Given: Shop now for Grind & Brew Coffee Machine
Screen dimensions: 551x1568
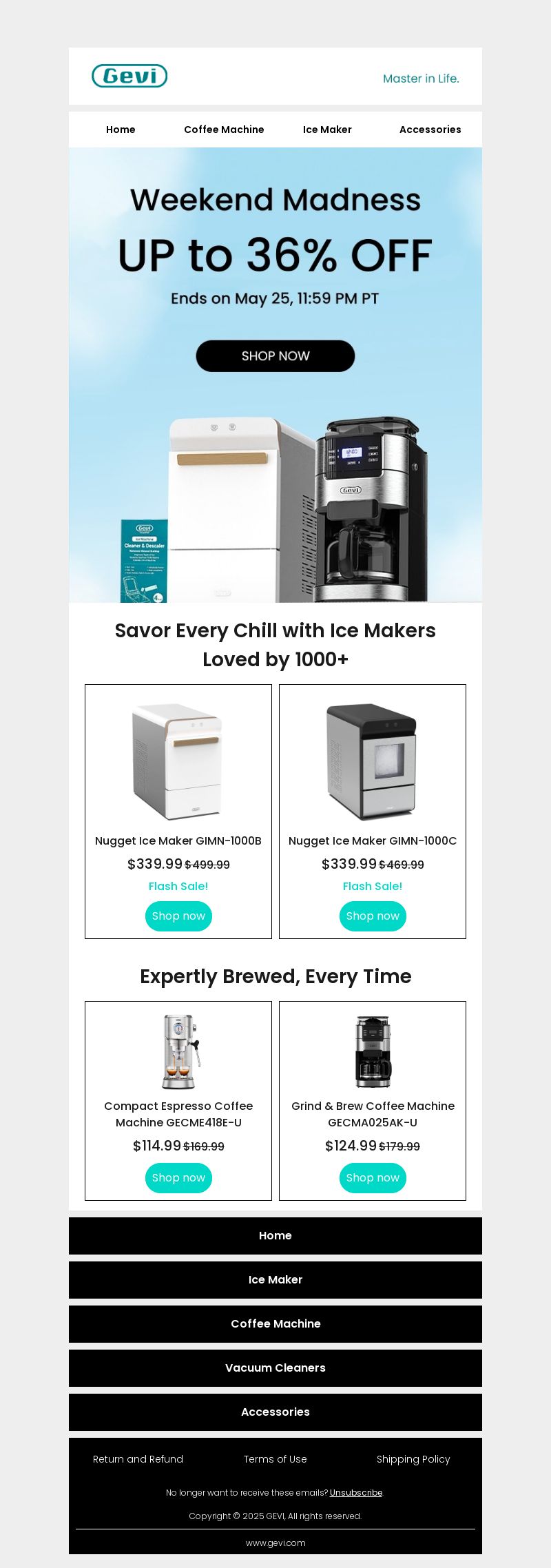Looking at the screenshot, I should pyautogui.click(x=373, y=1178).
